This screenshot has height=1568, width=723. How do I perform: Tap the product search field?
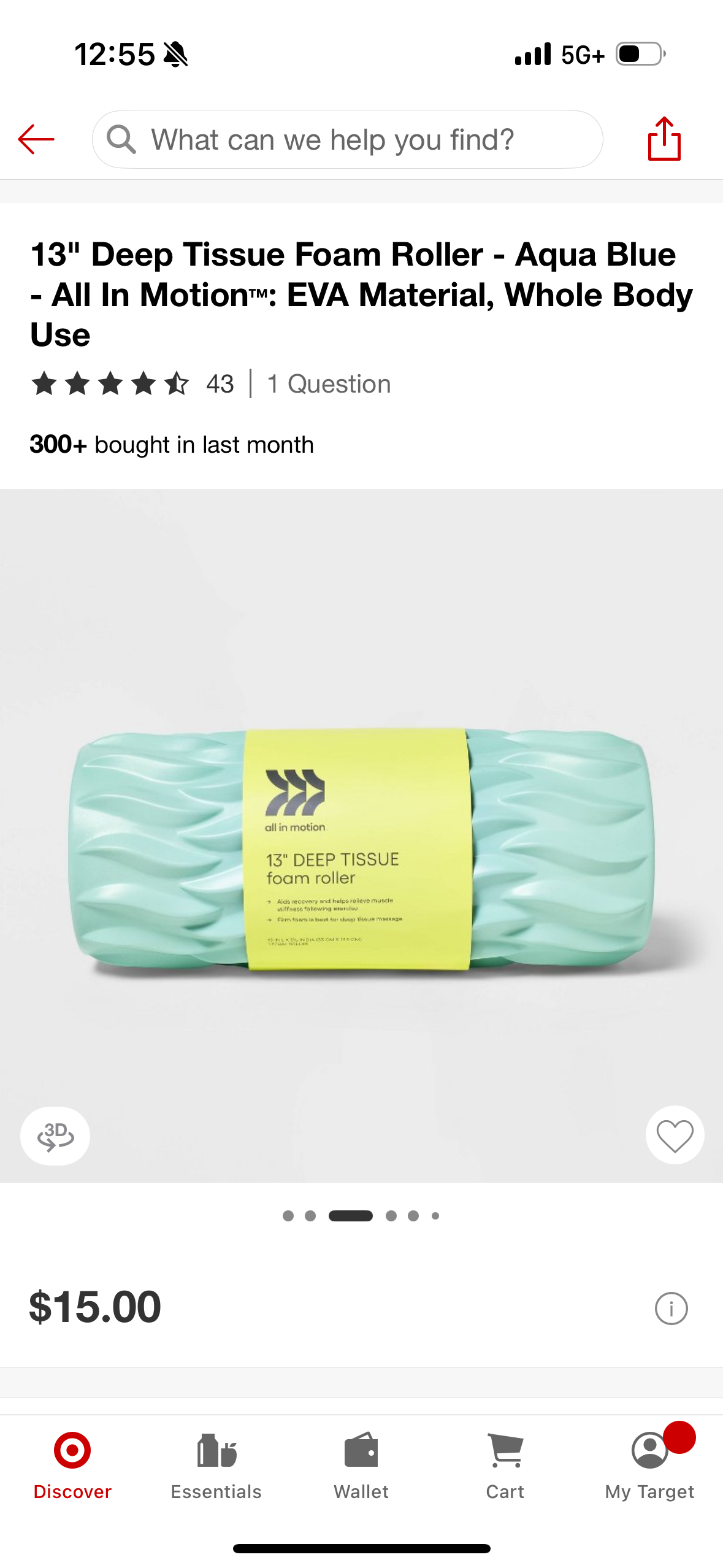pos(347,140)
